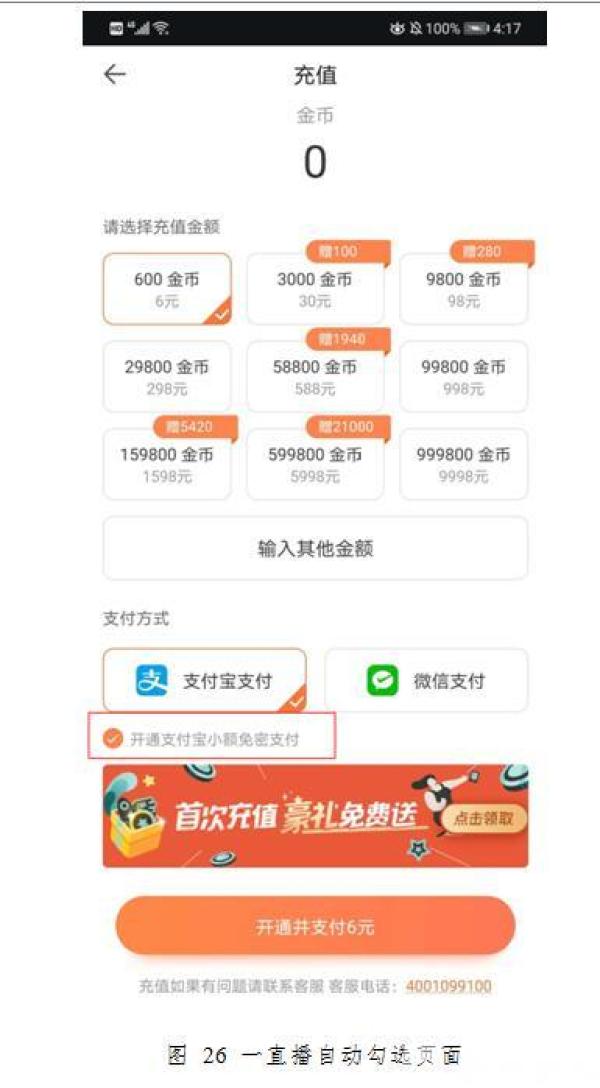Select the 99800 金币 package
600x1088 pixels.
point(463,376)
